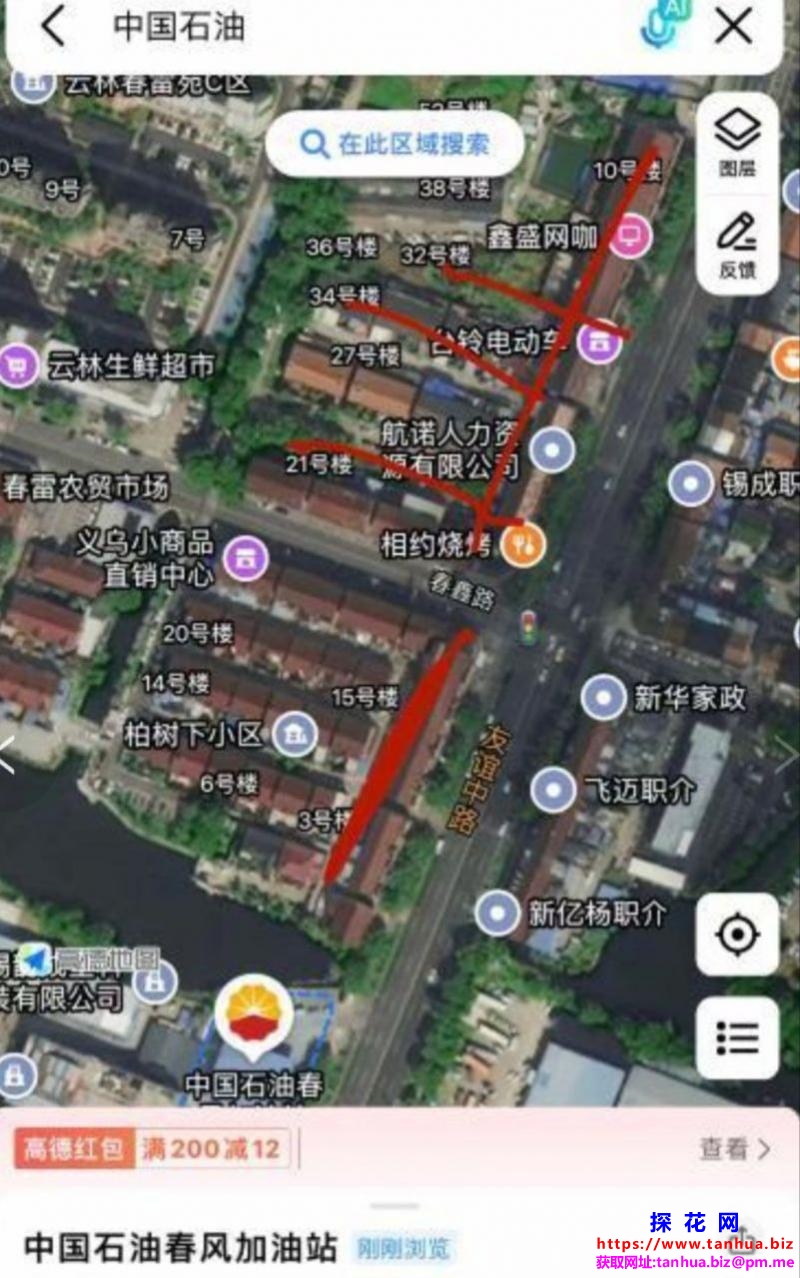
Task: Select the 相约烧烤 restaurant marker
Action: tap(523, 545)
